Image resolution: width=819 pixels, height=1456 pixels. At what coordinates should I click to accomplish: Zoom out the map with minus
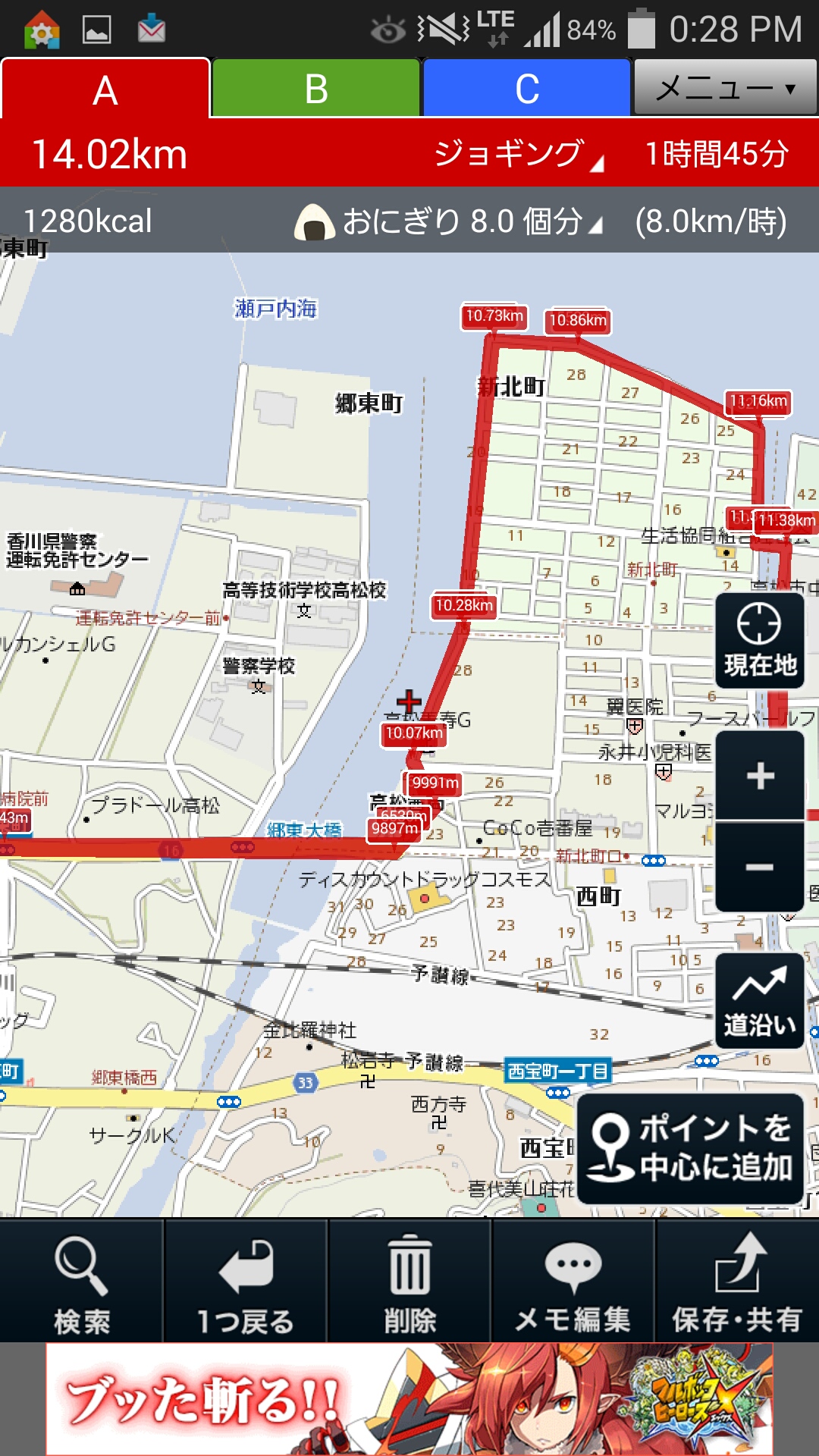coord(760,867)
